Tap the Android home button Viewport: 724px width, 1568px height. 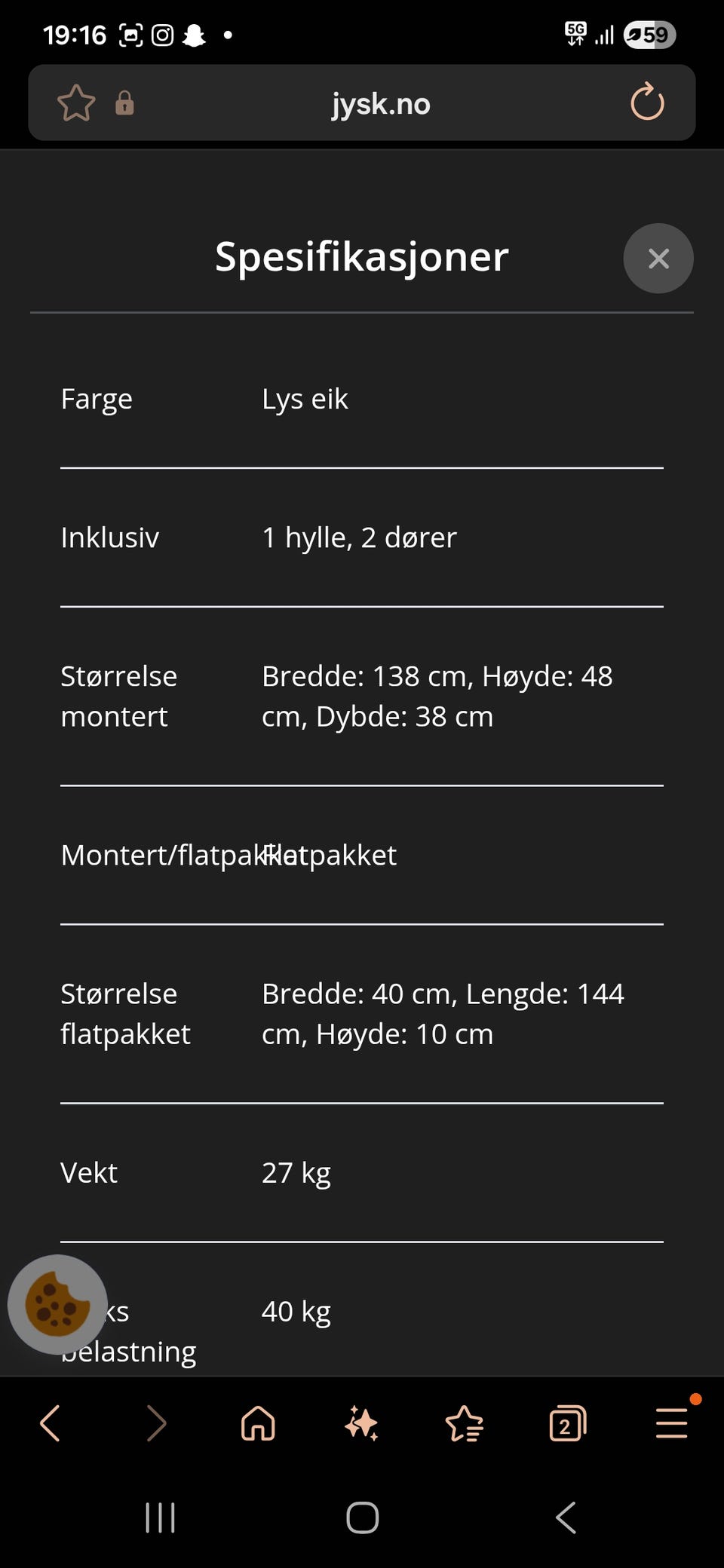pos(362,1517)
